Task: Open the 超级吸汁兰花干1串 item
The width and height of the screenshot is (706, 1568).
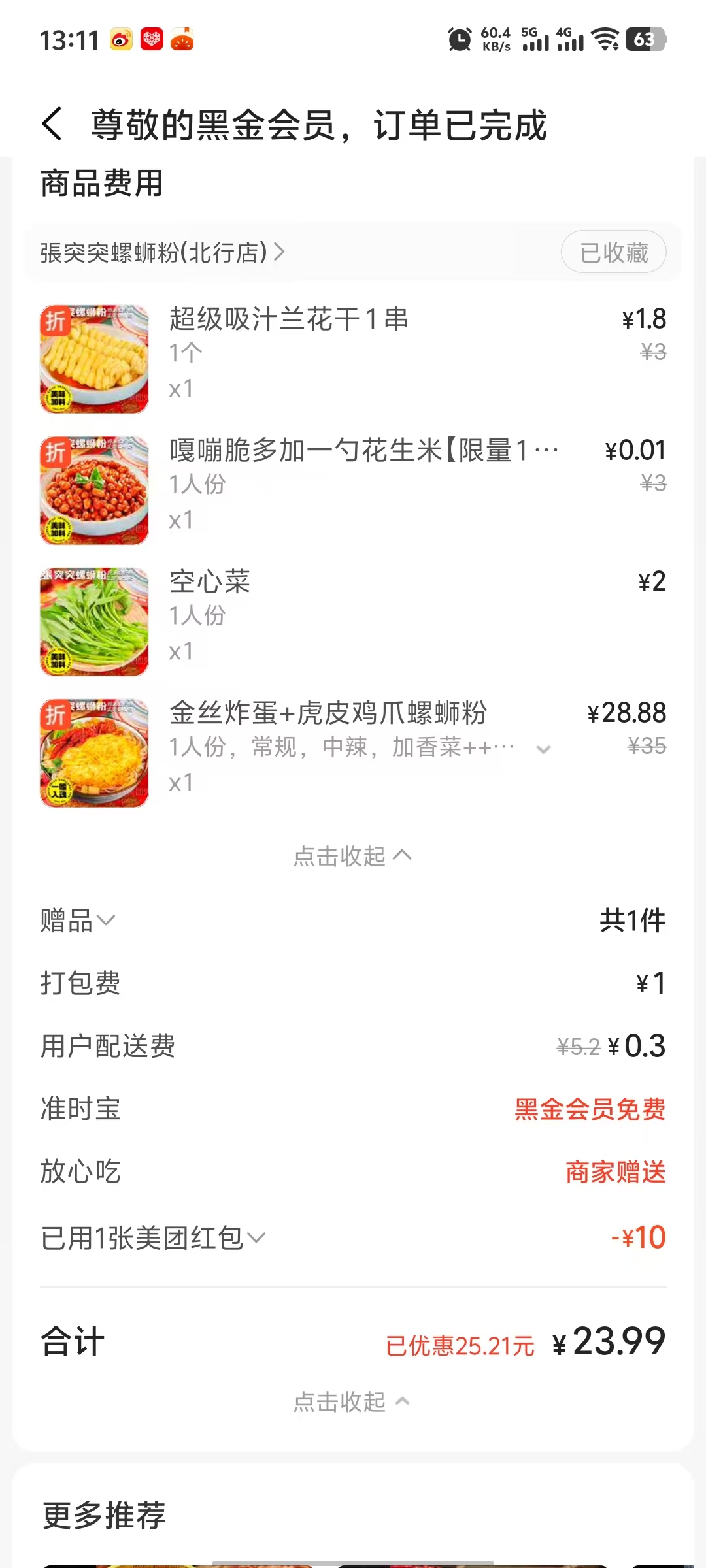Action: pos(288,320)
